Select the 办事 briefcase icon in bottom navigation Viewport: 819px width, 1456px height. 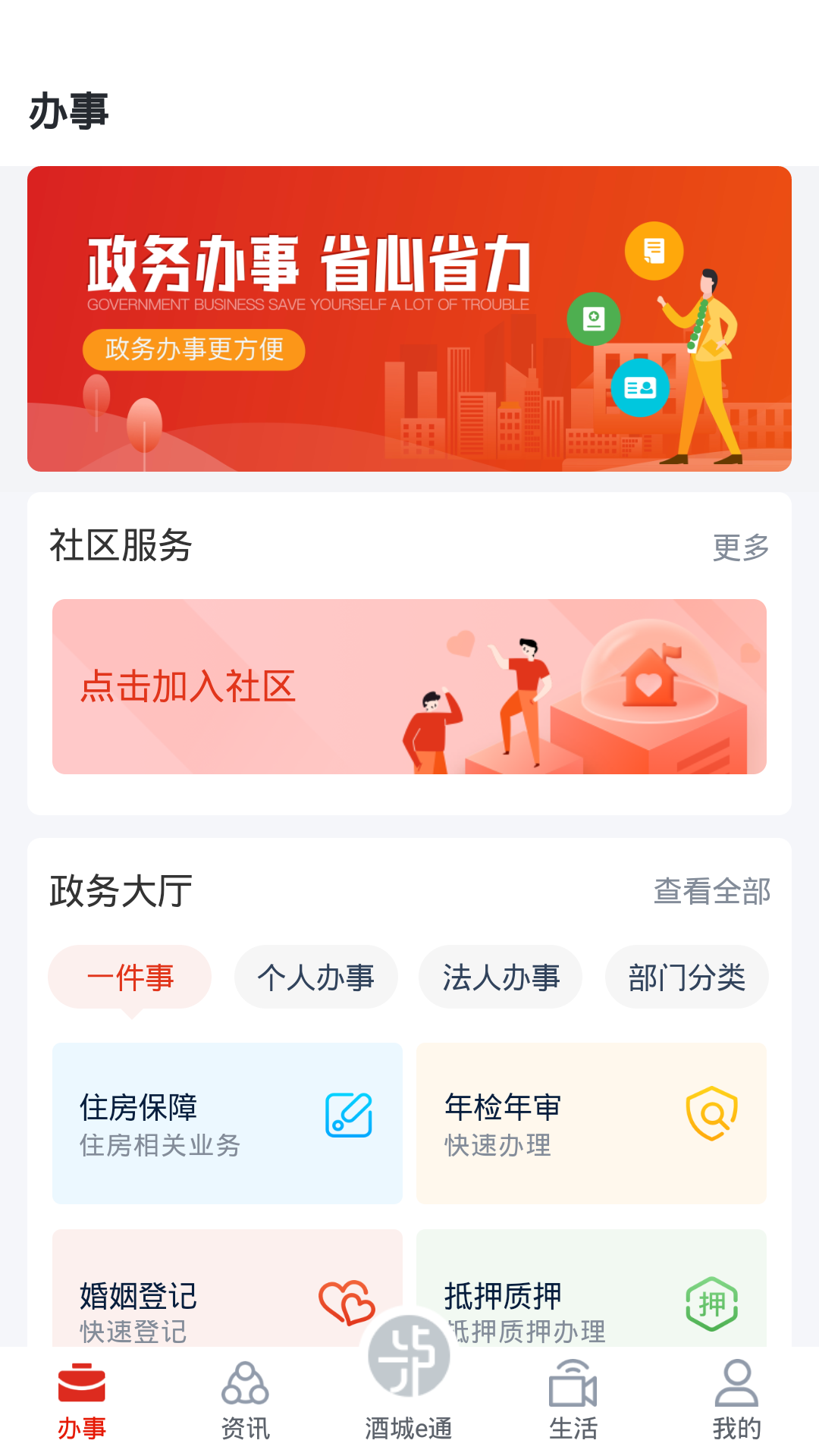(x=83, y=1383)
